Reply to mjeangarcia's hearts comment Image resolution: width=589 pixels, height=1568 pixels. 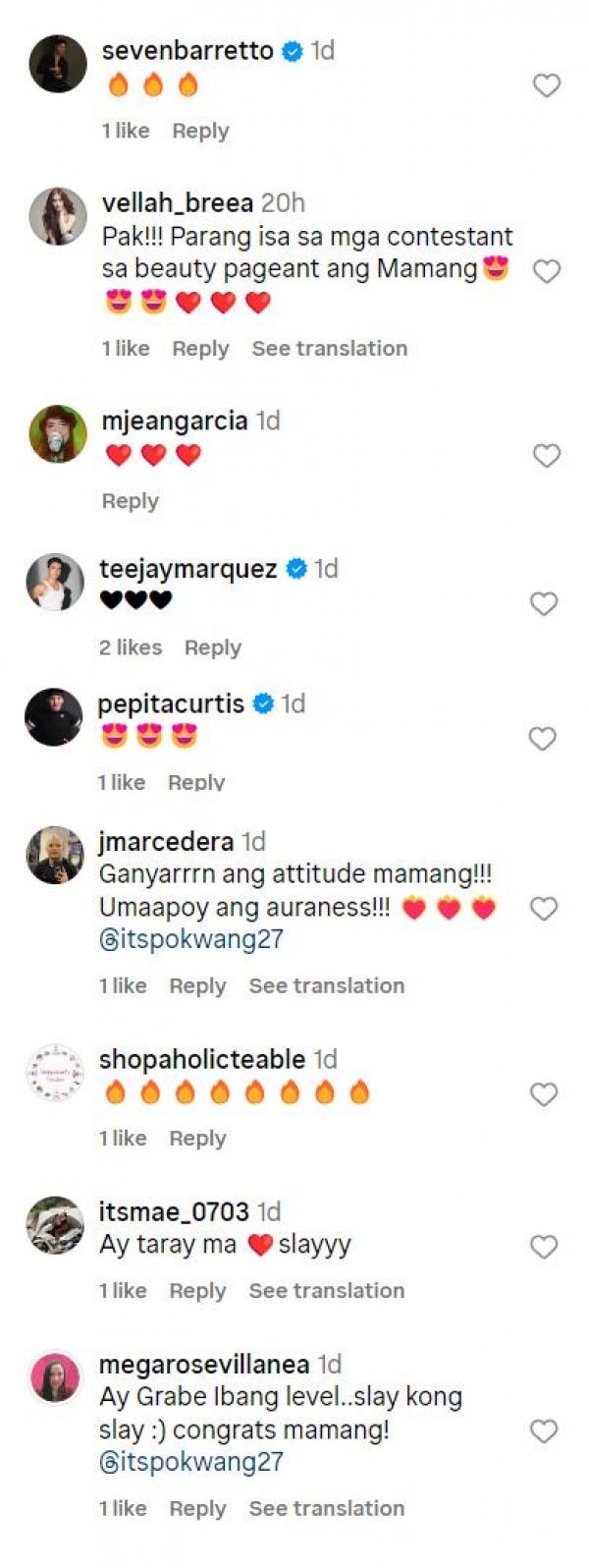[x=130, y=501]
